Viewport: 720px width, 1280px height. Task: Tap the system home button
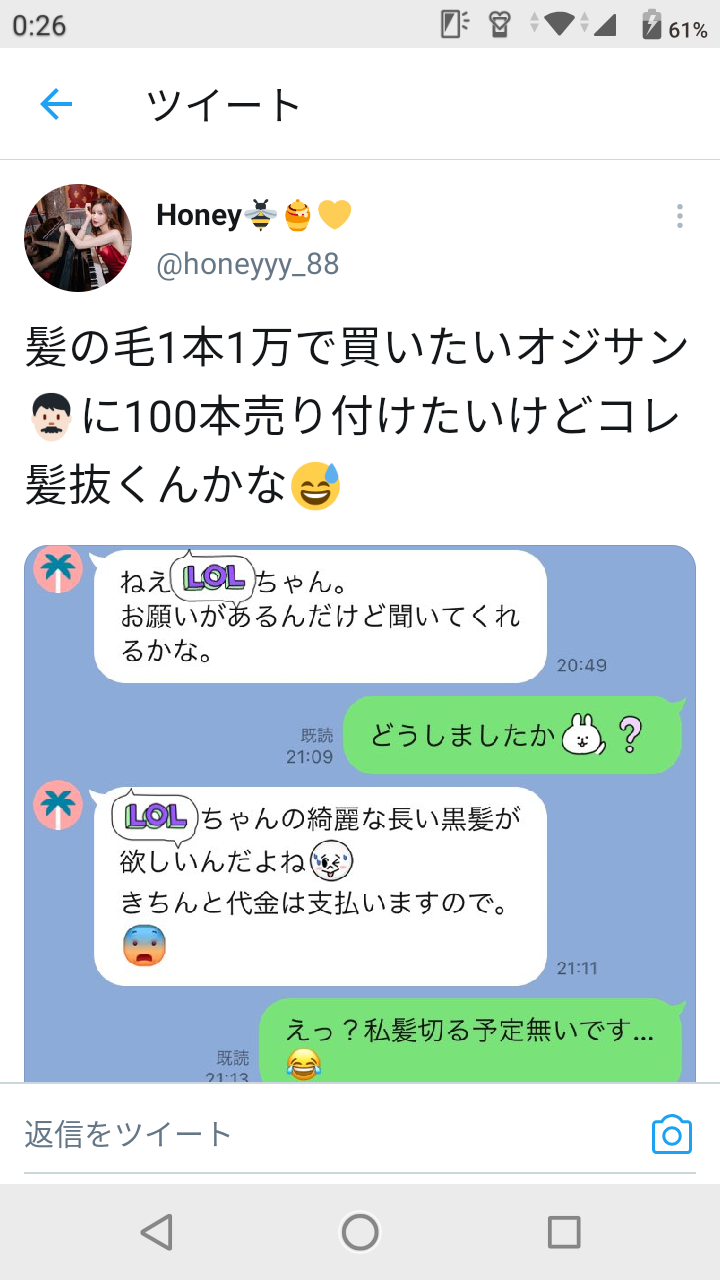pos(360,1232)
